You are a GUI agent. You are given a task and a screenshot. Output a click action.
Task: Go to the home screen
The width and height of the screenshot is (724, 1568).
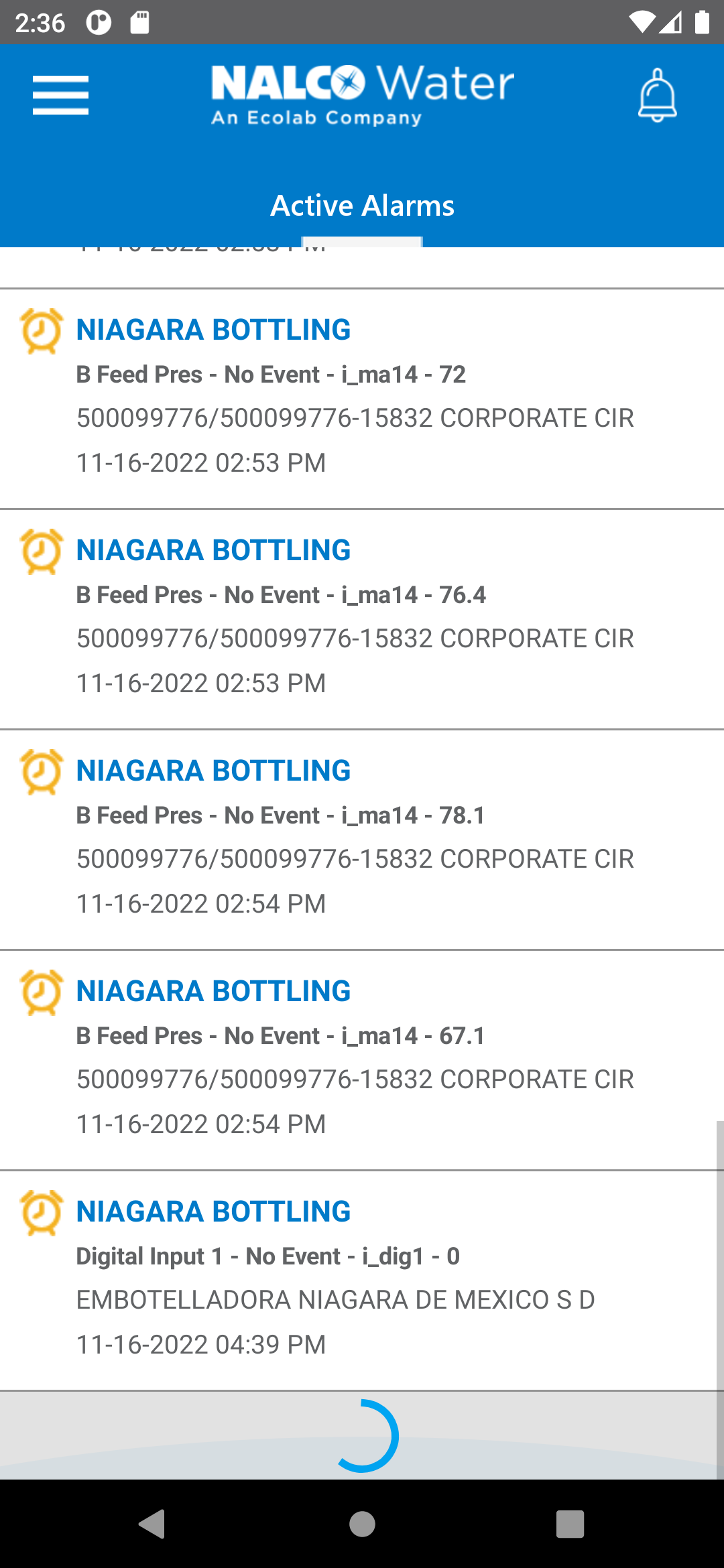click(x=362, y=1524)
